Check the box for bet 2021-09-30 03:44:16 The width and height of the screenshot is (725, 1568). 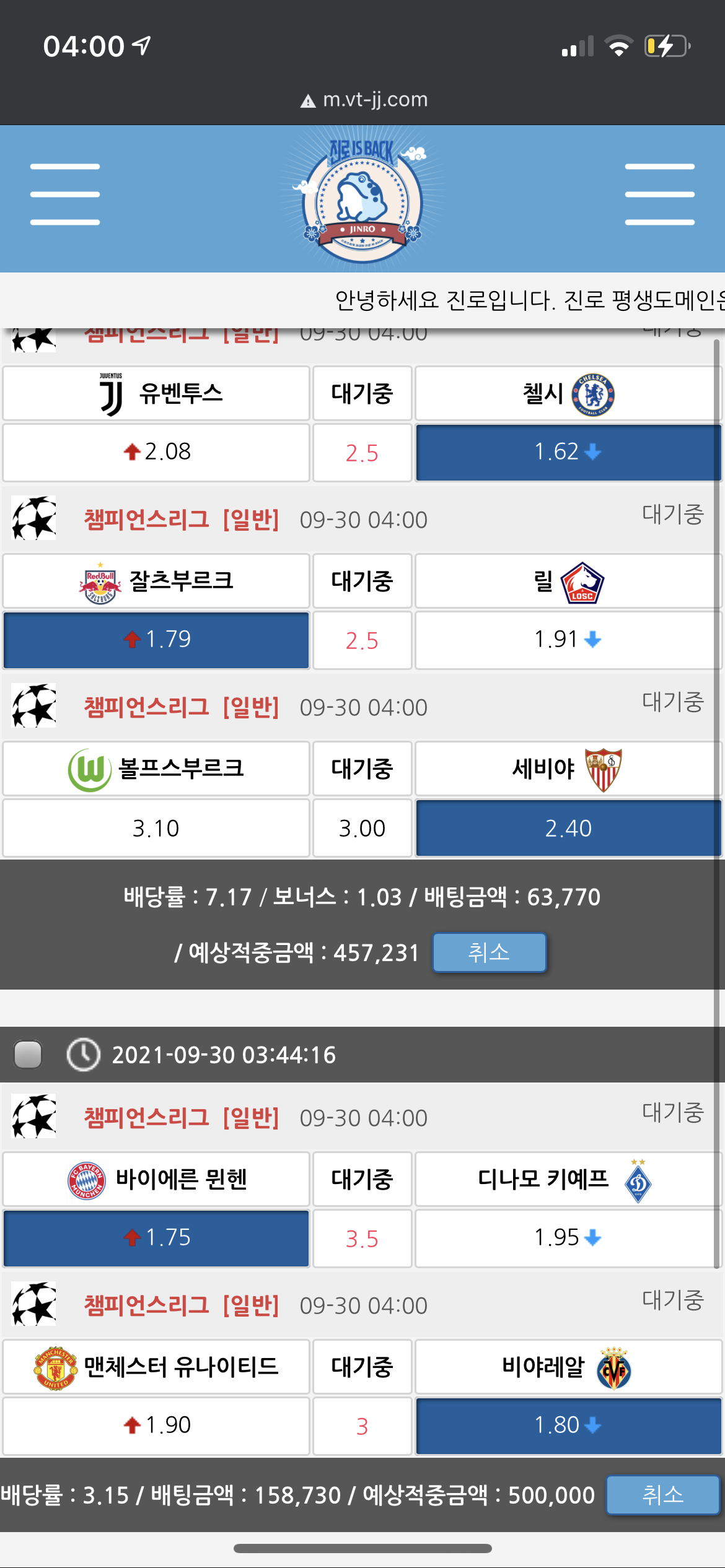pos(28,1055)
